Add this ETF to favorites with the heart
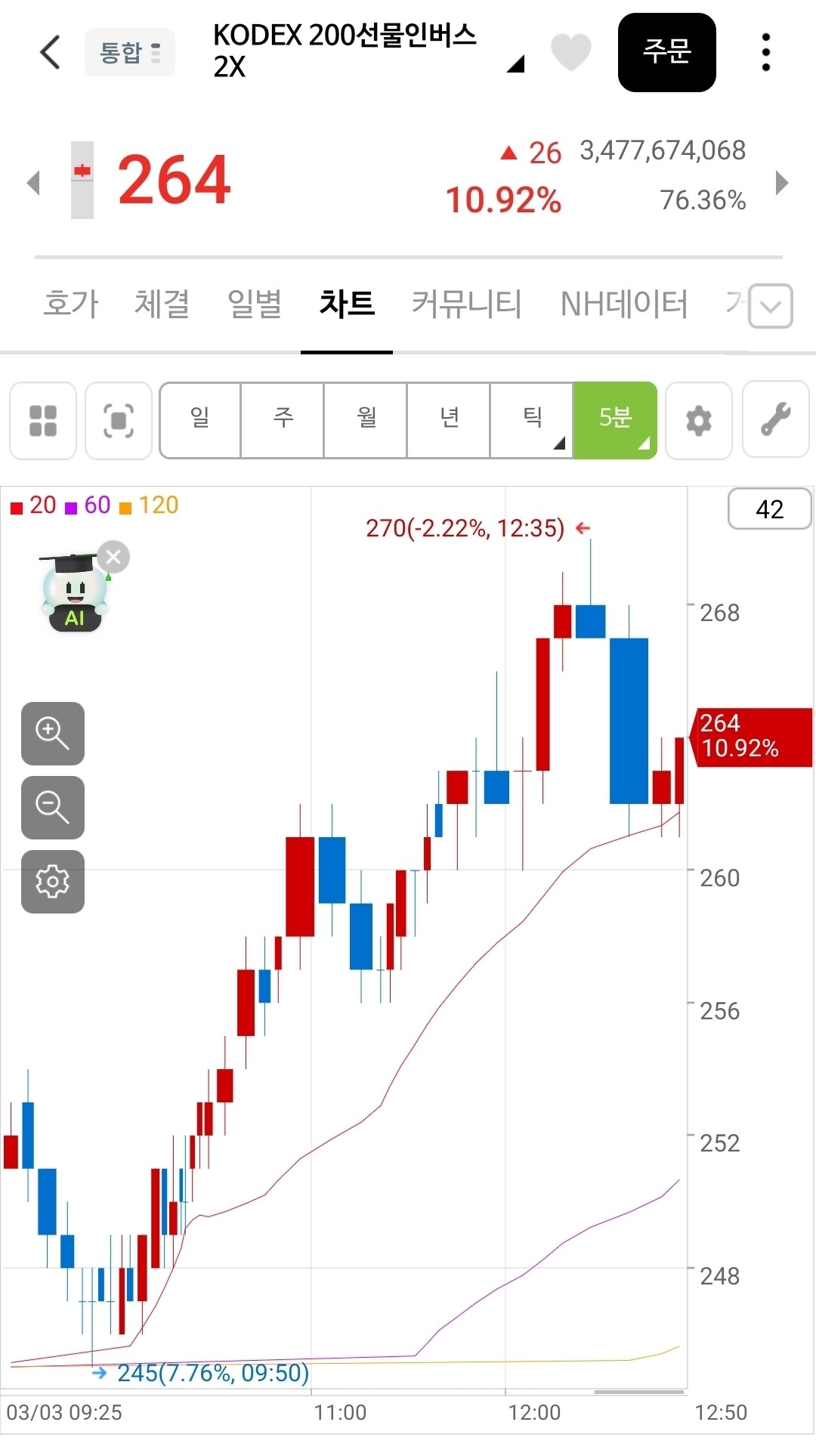The height and width of the screenshot is (1456, 816). [x=570, y=52]
